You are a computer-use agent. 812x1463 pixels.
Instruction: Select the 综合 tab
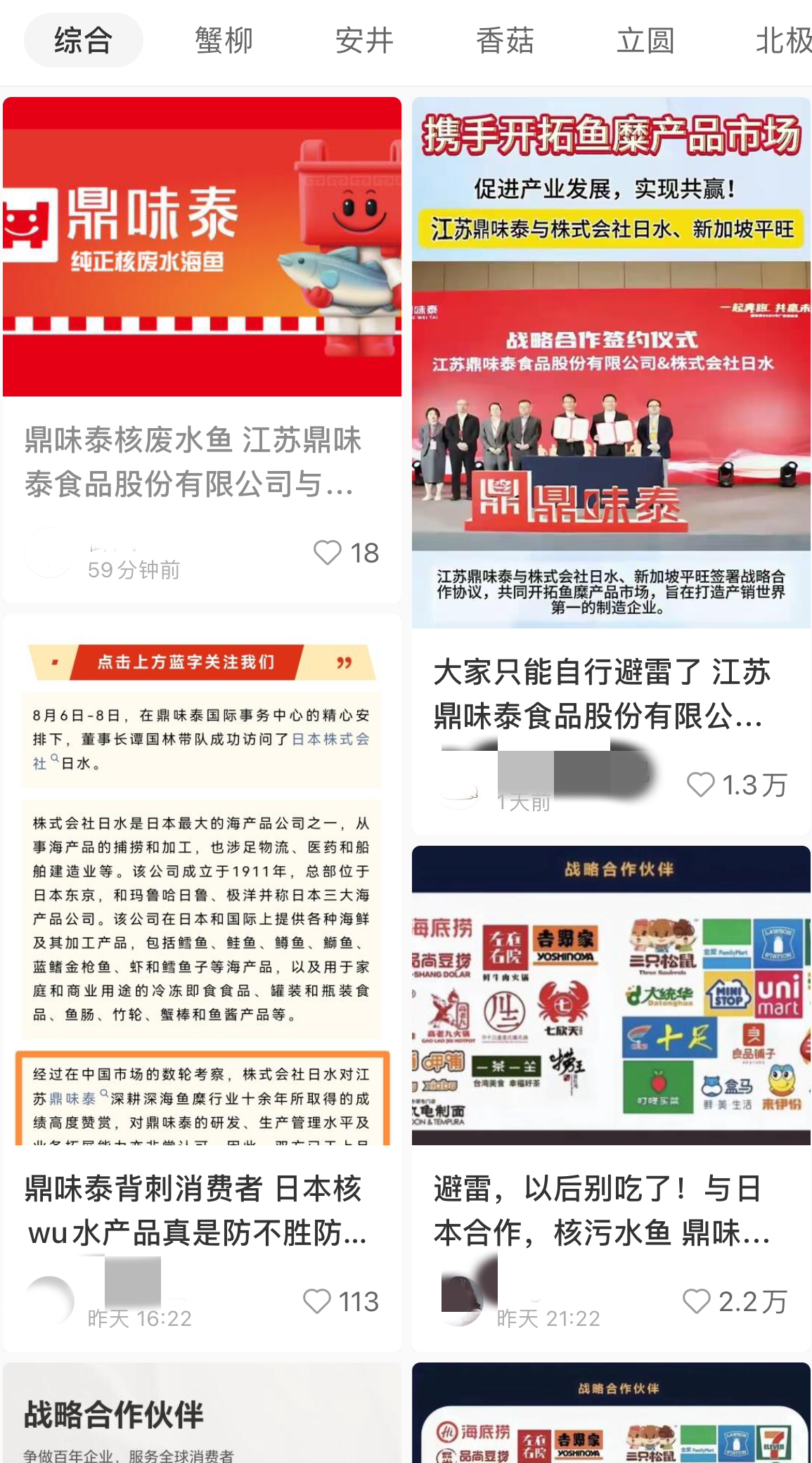point(84,40)
